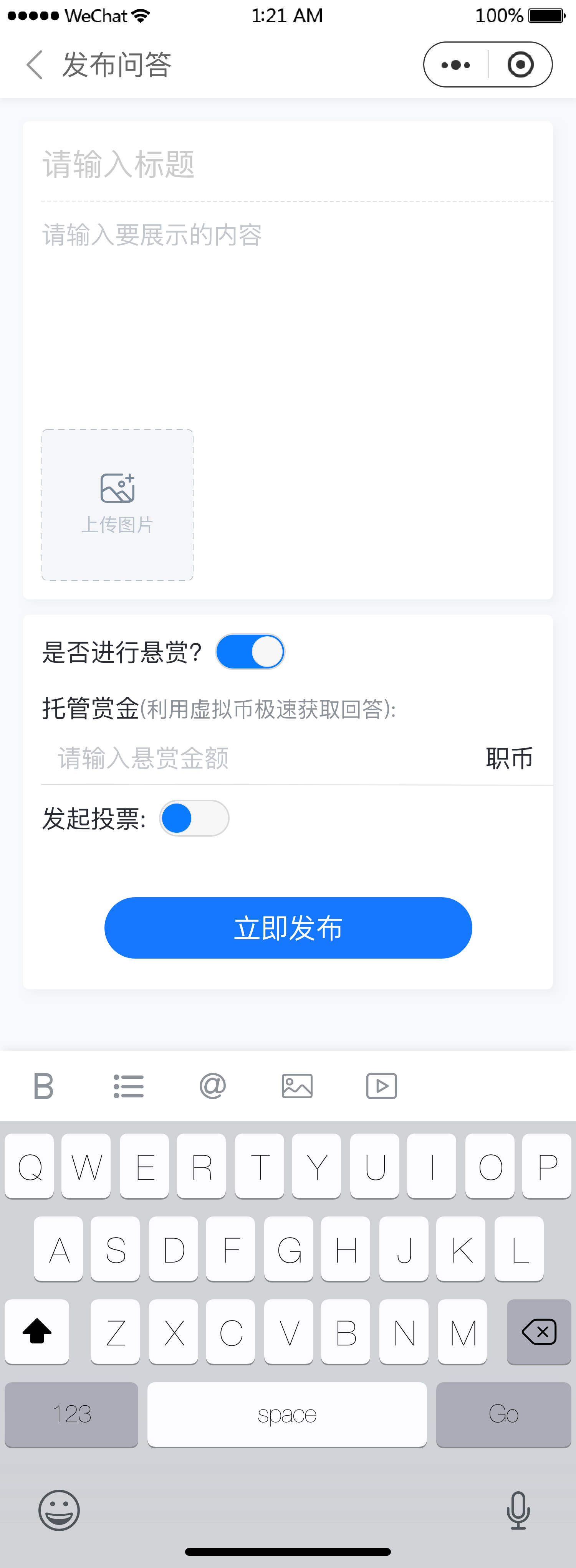Image resolution: width=576 pixels, height=1568 pixels.
Task: Turn off the 是否进行悬赏 switch
Action: point(250,651)
